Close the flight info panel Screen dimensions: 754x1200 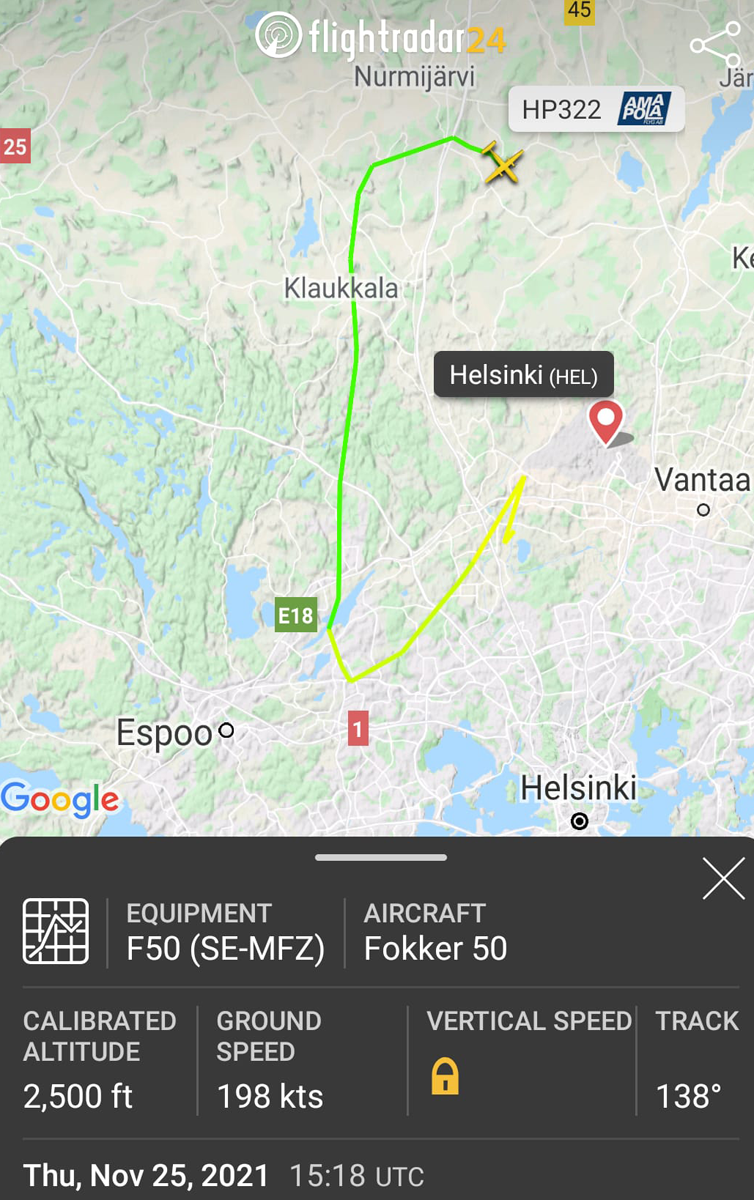pos(722,879)
